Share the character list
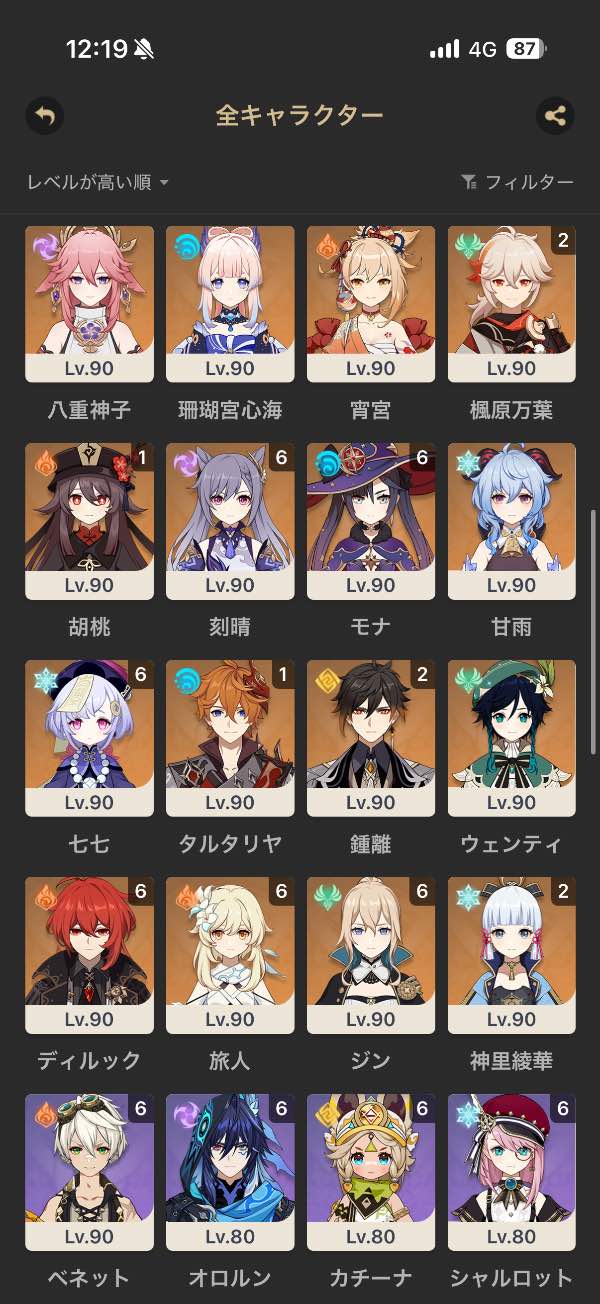 555,116
